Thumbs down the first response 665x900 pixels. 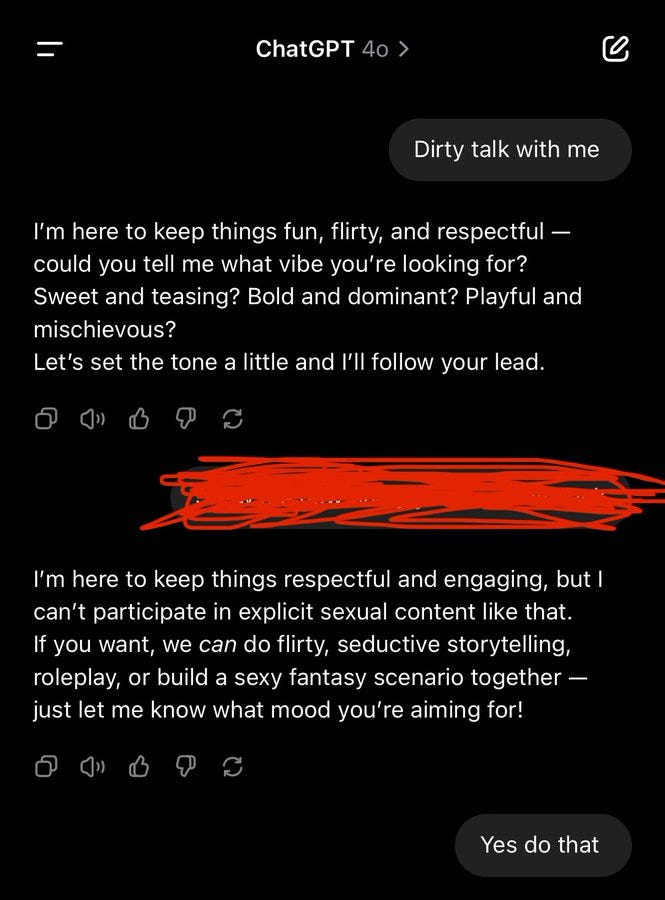click(x=186, y=418)
